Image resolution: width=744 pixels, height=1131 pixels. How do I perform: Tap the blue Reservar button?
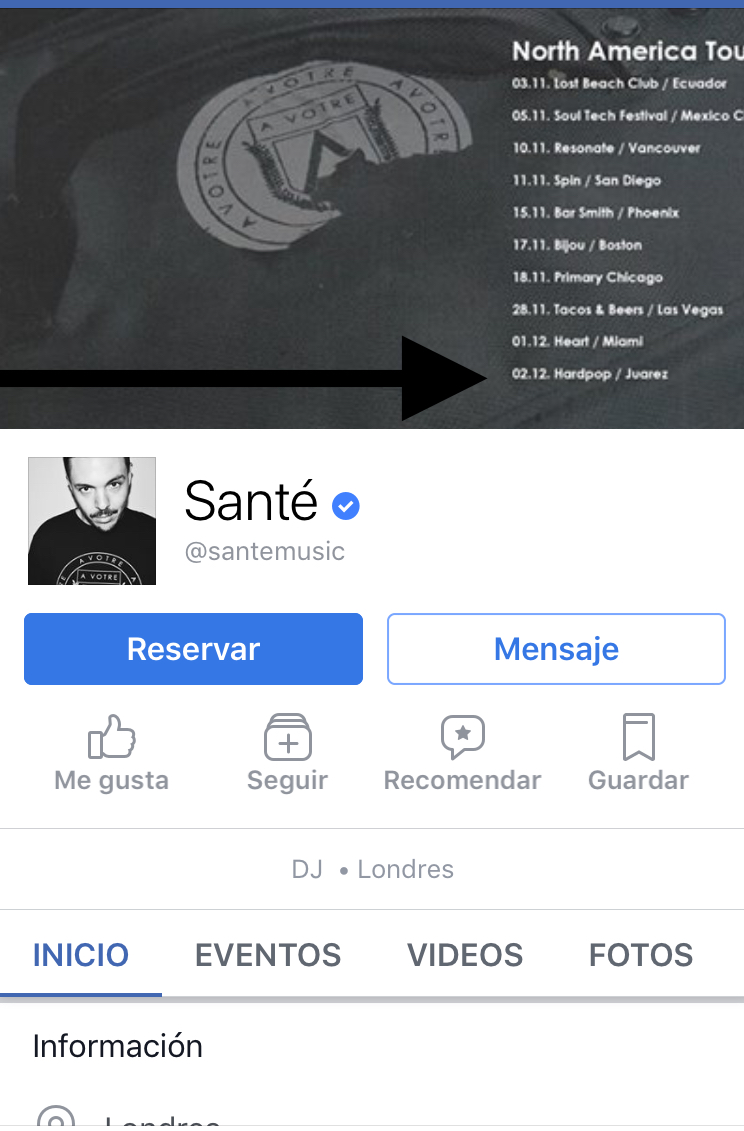(193, 649)
